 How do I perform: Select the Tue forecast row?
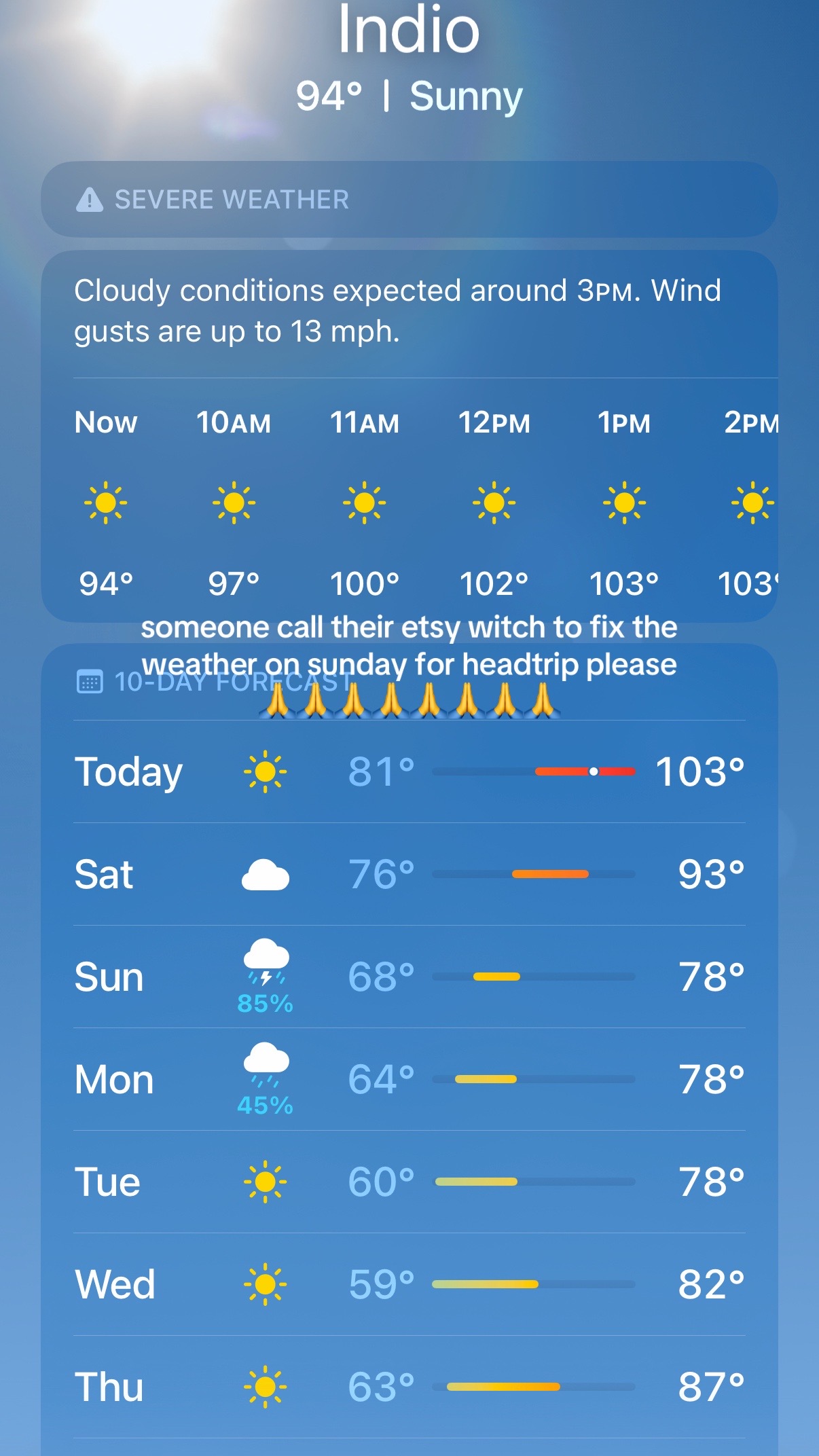409,1182
